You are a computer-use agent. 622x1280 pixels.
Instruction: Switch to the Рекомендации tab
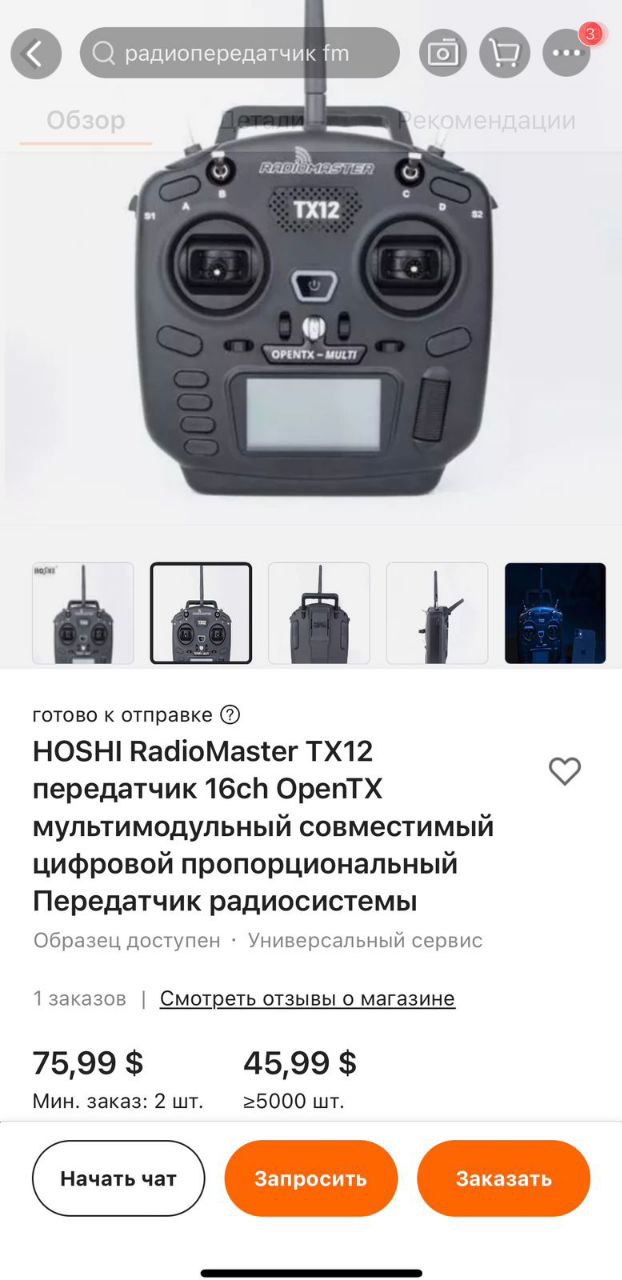[x=487, y=121]
